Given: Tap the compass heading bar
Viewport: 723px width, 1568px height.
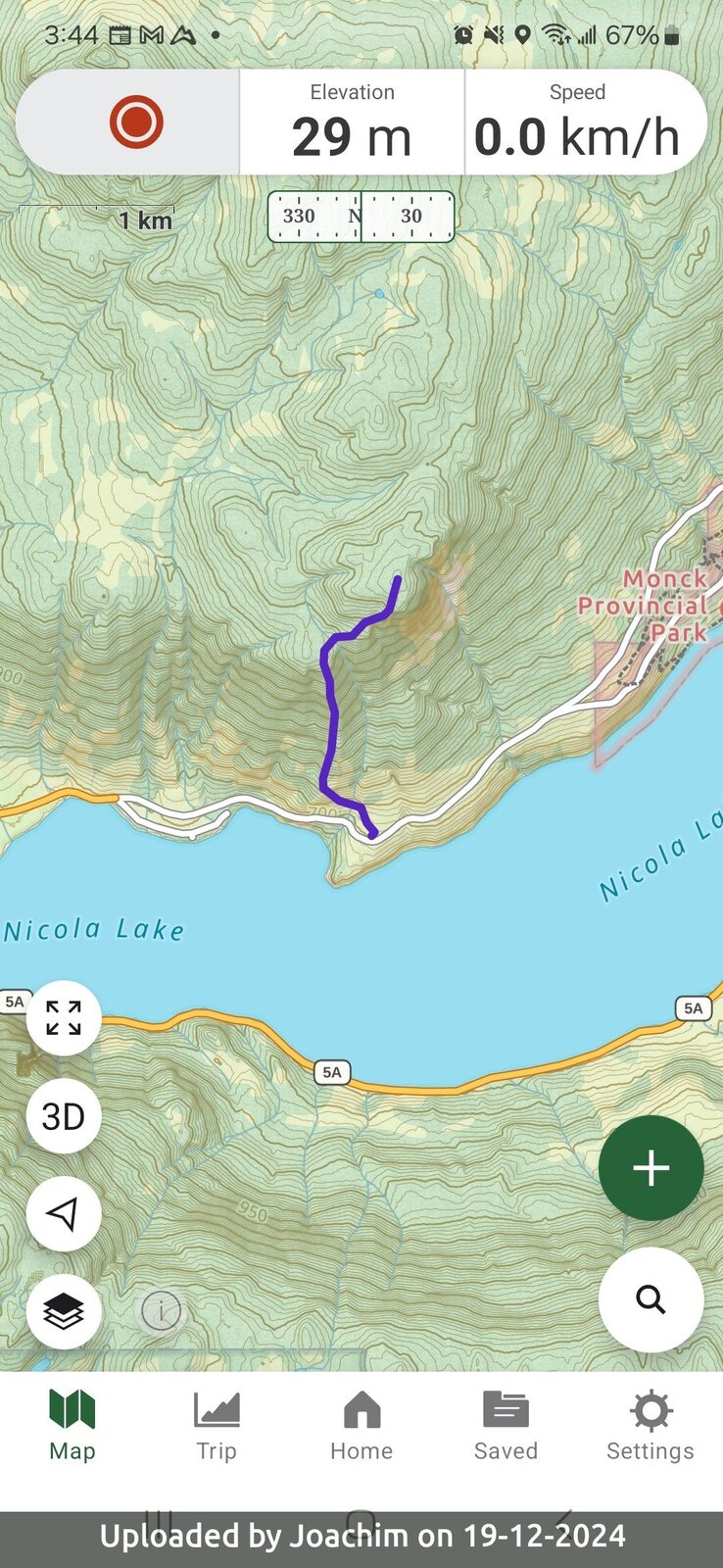Looking at the screenshot, I should 361,217.
